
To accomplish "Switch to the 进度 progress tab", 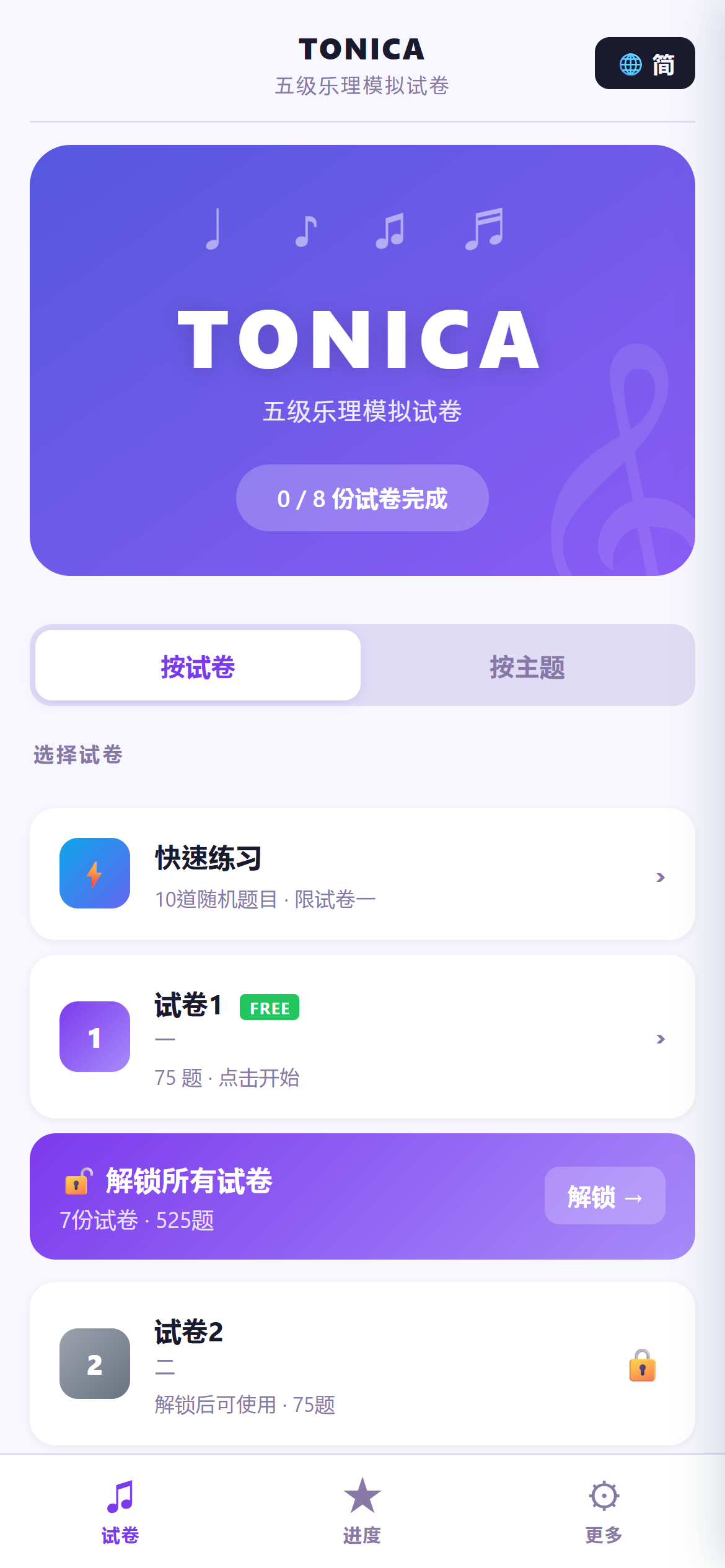I will click(362, 1511).
